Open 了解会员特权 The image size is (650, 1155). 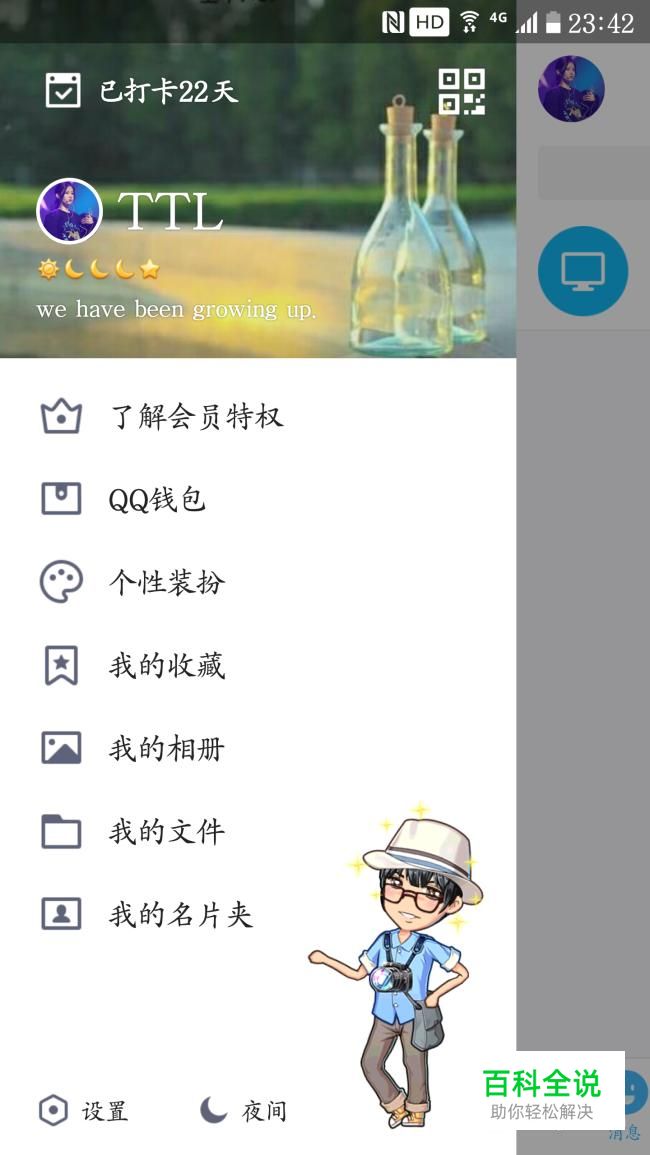196,416
